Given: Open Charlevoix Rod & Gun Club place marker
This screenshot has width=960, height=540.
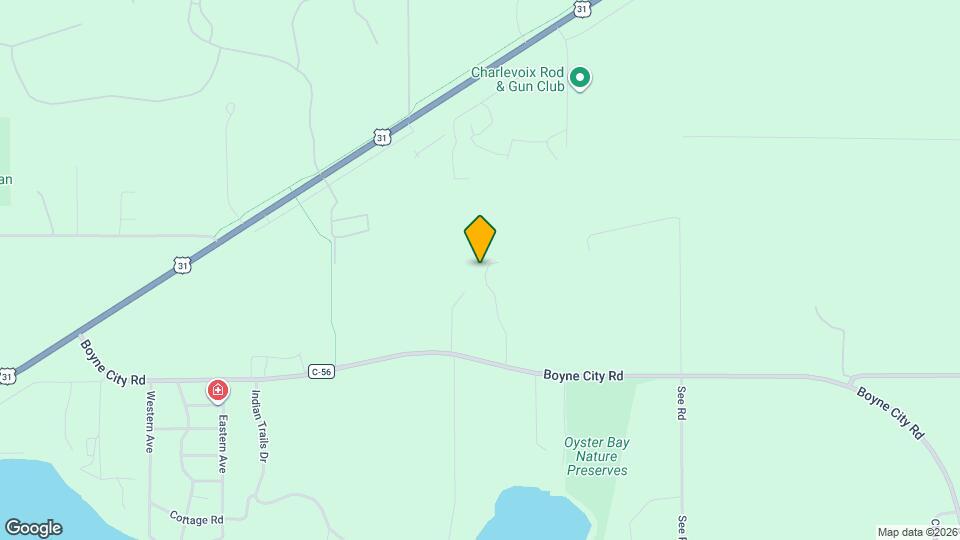Looking at the screenshot, I should click(x=580, y=77).
